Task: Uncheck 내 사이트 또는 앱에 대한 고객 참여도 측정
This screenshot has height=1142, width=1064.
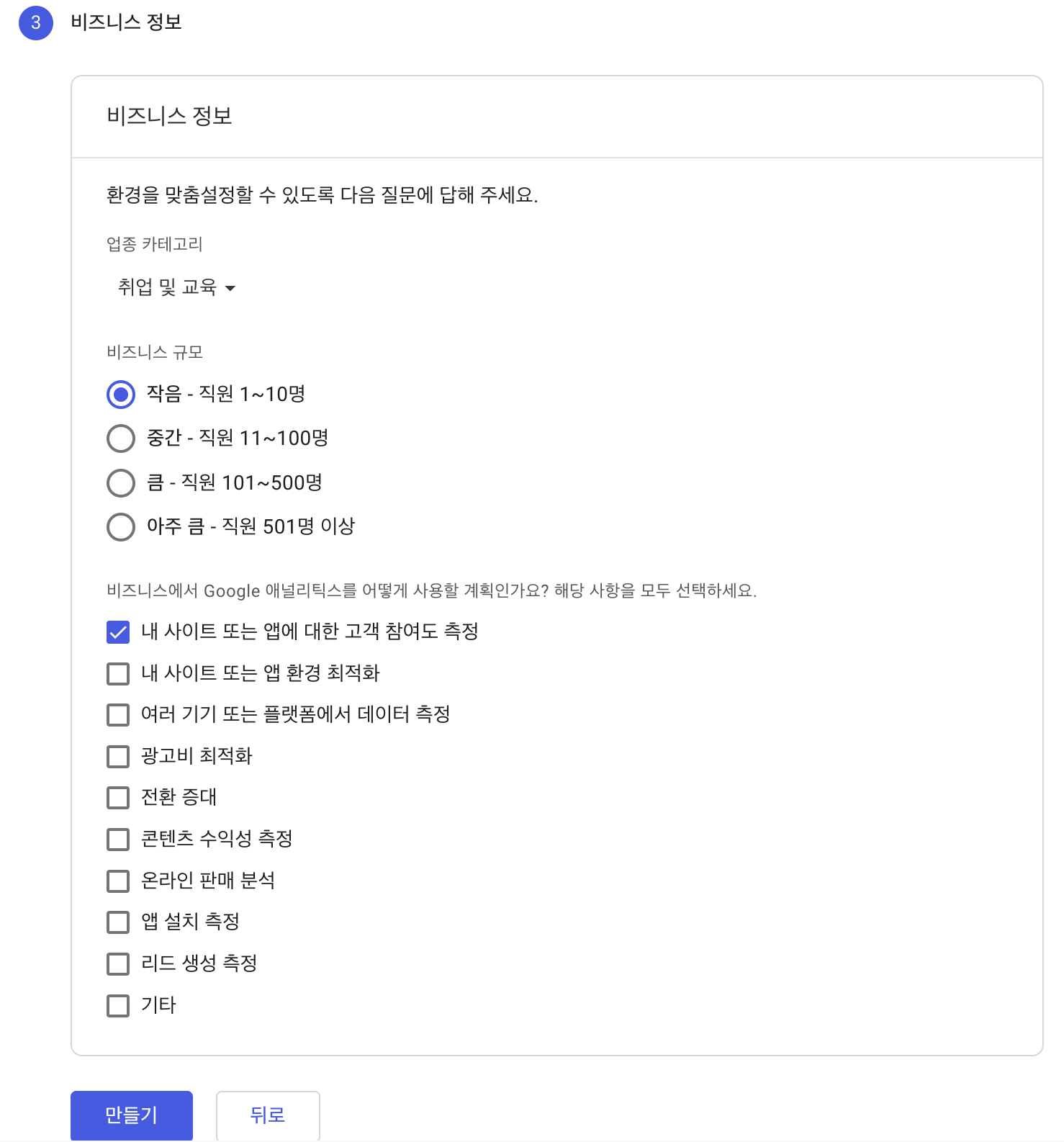Action: [x=117, y=631]
